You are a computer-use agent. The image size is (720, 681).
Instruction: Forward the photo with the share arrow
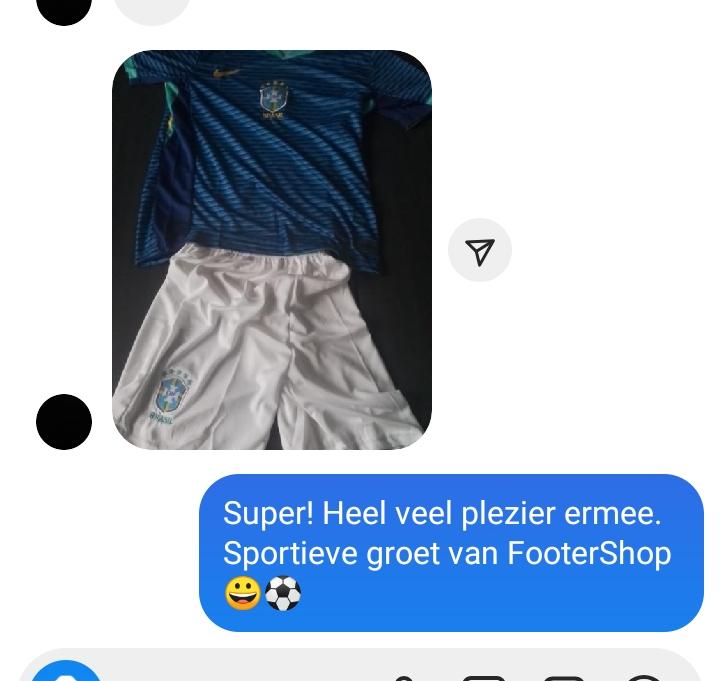pyautogui.click(x=480, y=250)
